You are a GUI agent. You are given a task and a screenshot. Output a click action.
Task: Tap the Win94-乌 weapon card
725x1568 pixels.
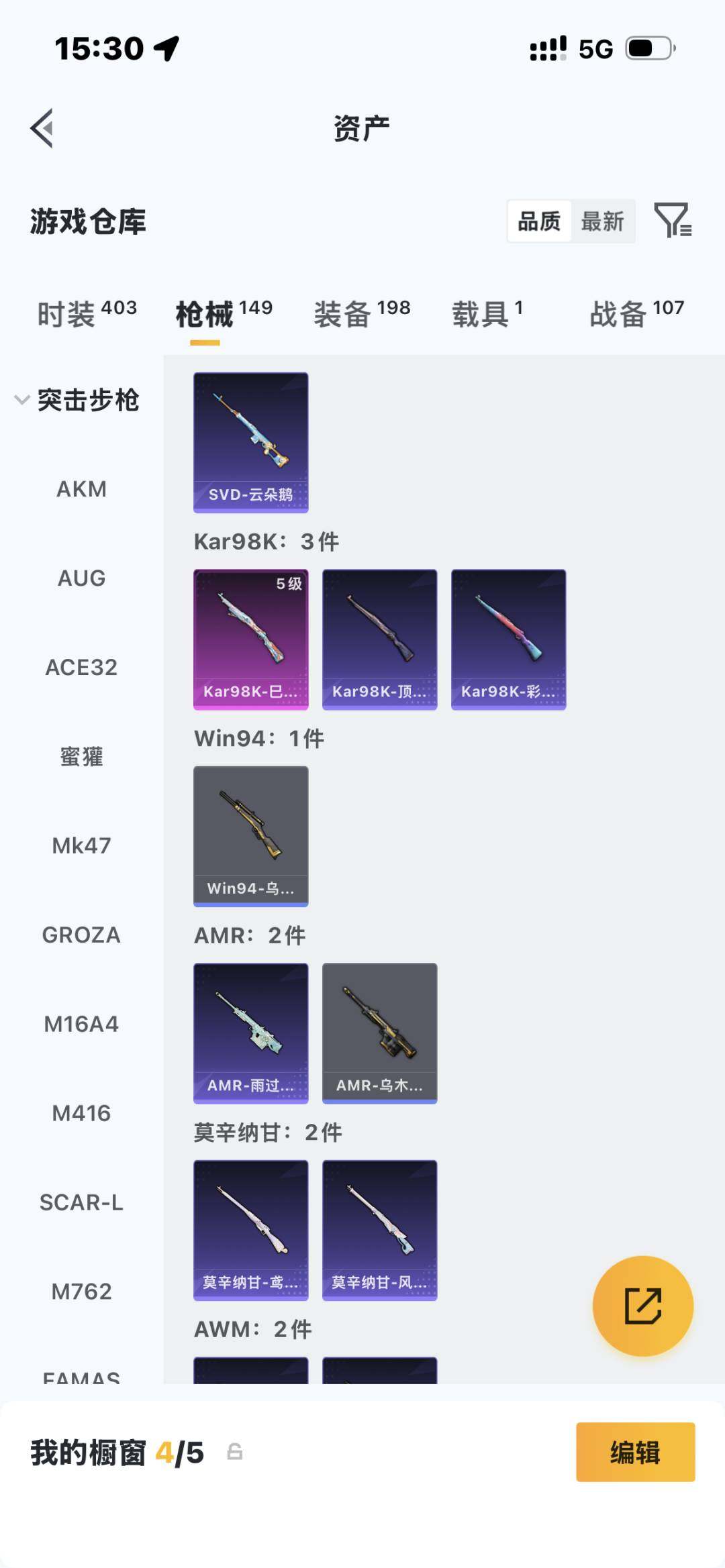coord(250,835)
